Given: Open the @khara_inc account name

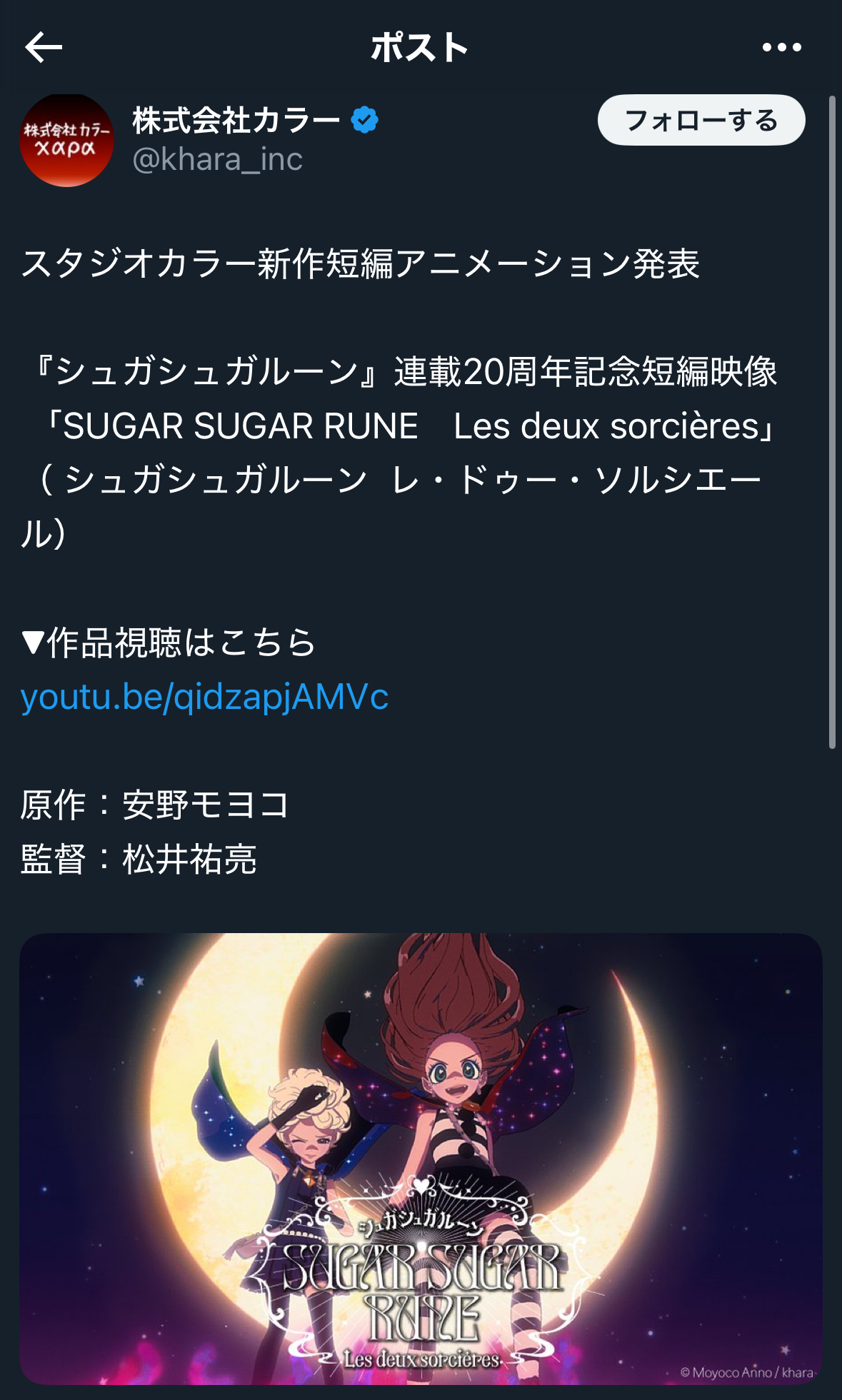Looking at the screenshot, I should point(217,159).
